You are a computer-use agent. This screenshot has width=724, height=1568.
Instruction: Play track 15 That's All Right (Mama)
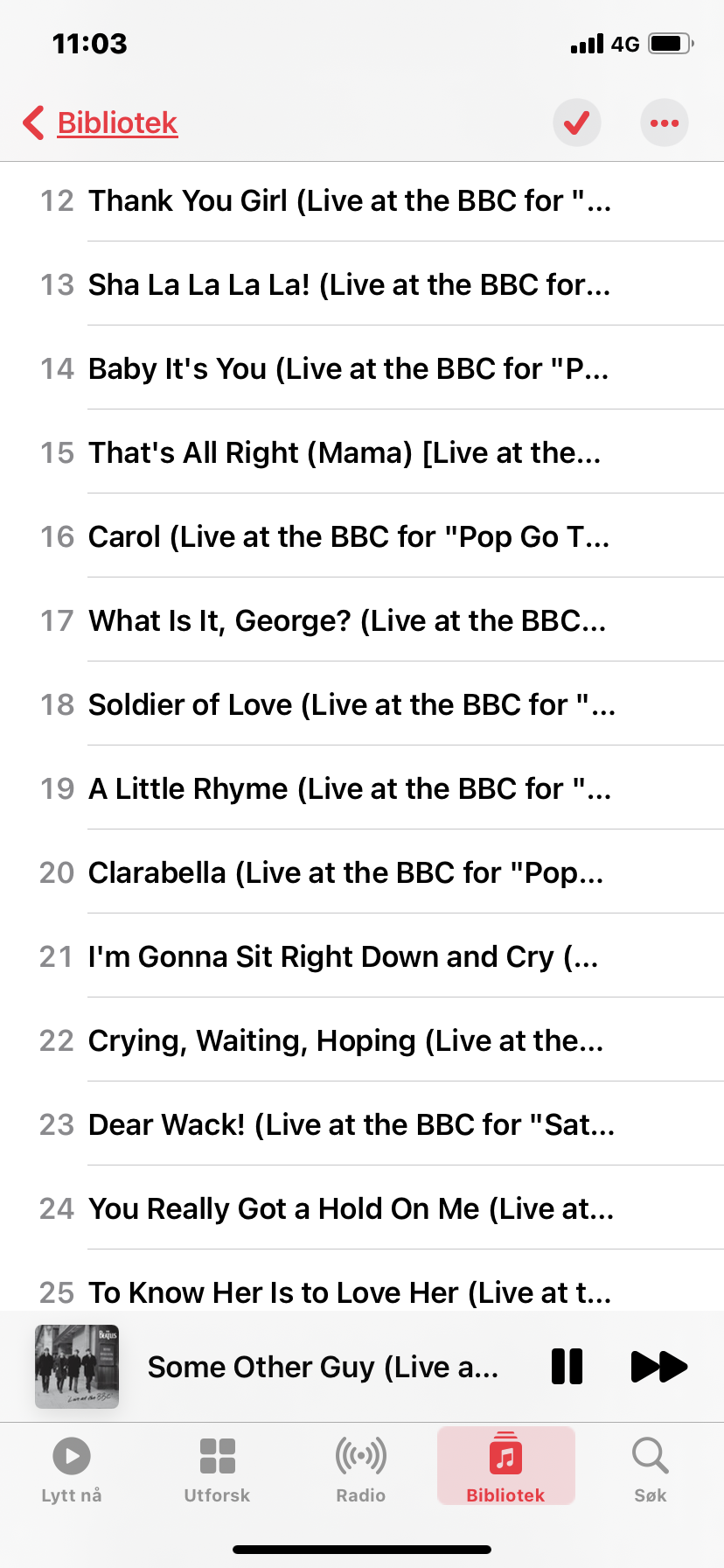362,452
